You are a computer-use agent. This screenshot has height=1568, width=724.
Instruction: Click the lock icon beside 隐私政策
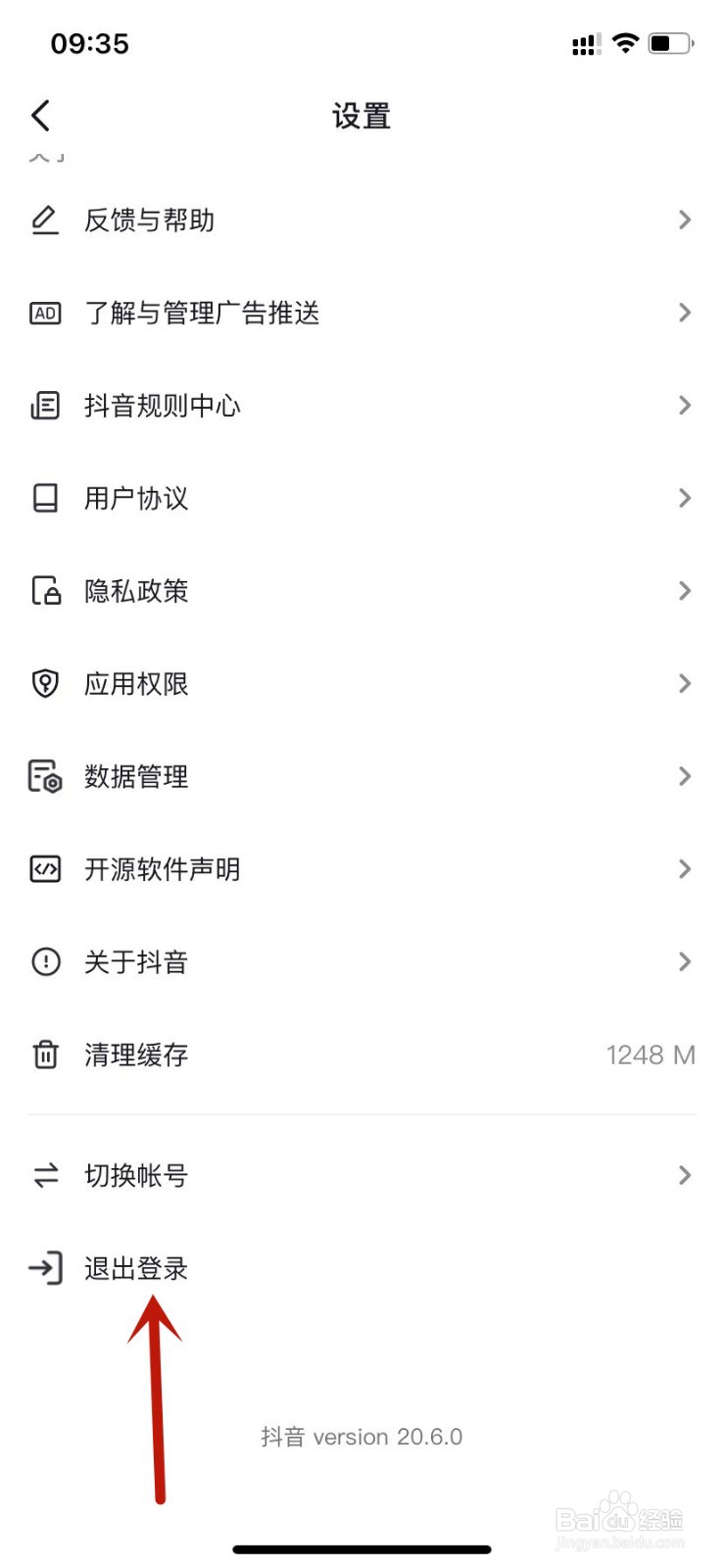click(45, 590)
